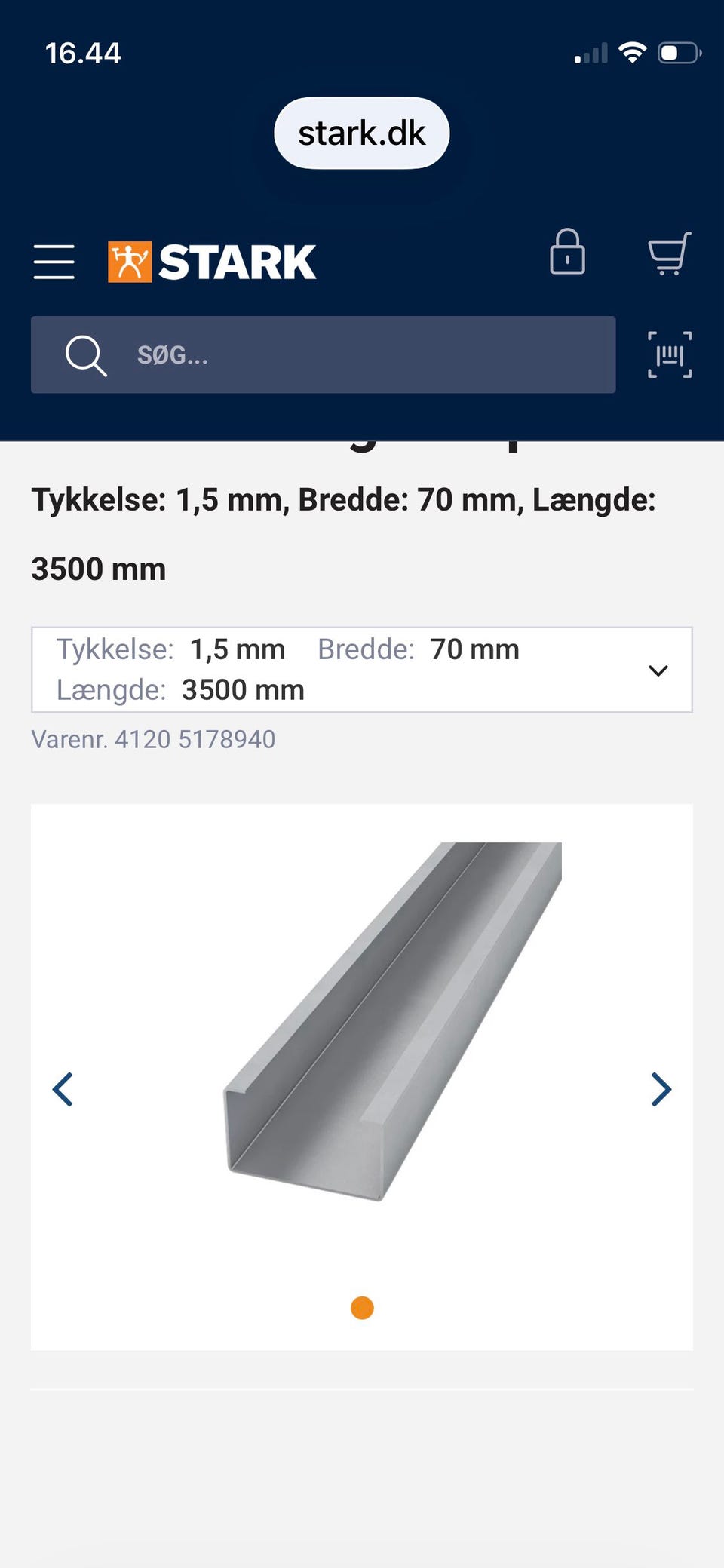The image size is (724, 1568).
Task: Go to next product image
Action: (661, 1088)
